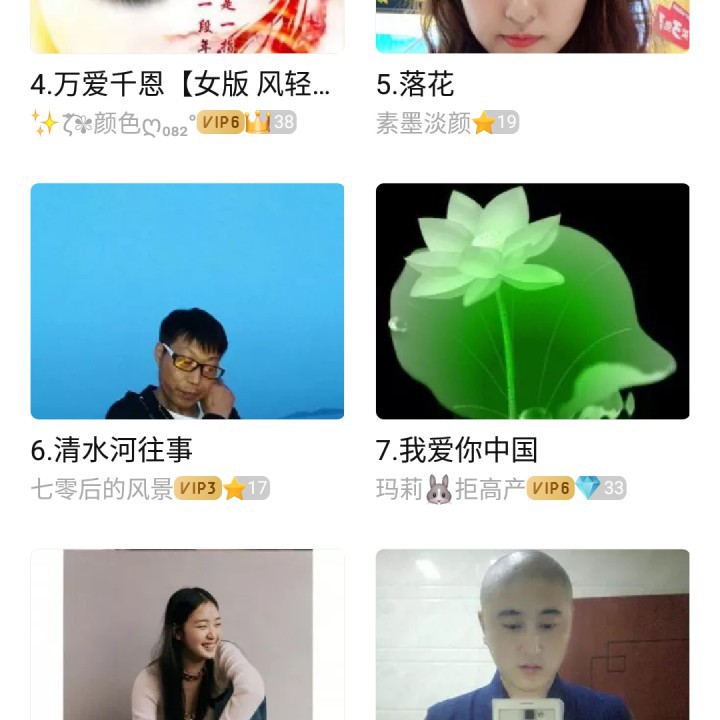Image resolution: width=720 pixels, height=720 pixels.
Task: Open the shaved-head man's cover tile
Action: [x=532, y=634]
